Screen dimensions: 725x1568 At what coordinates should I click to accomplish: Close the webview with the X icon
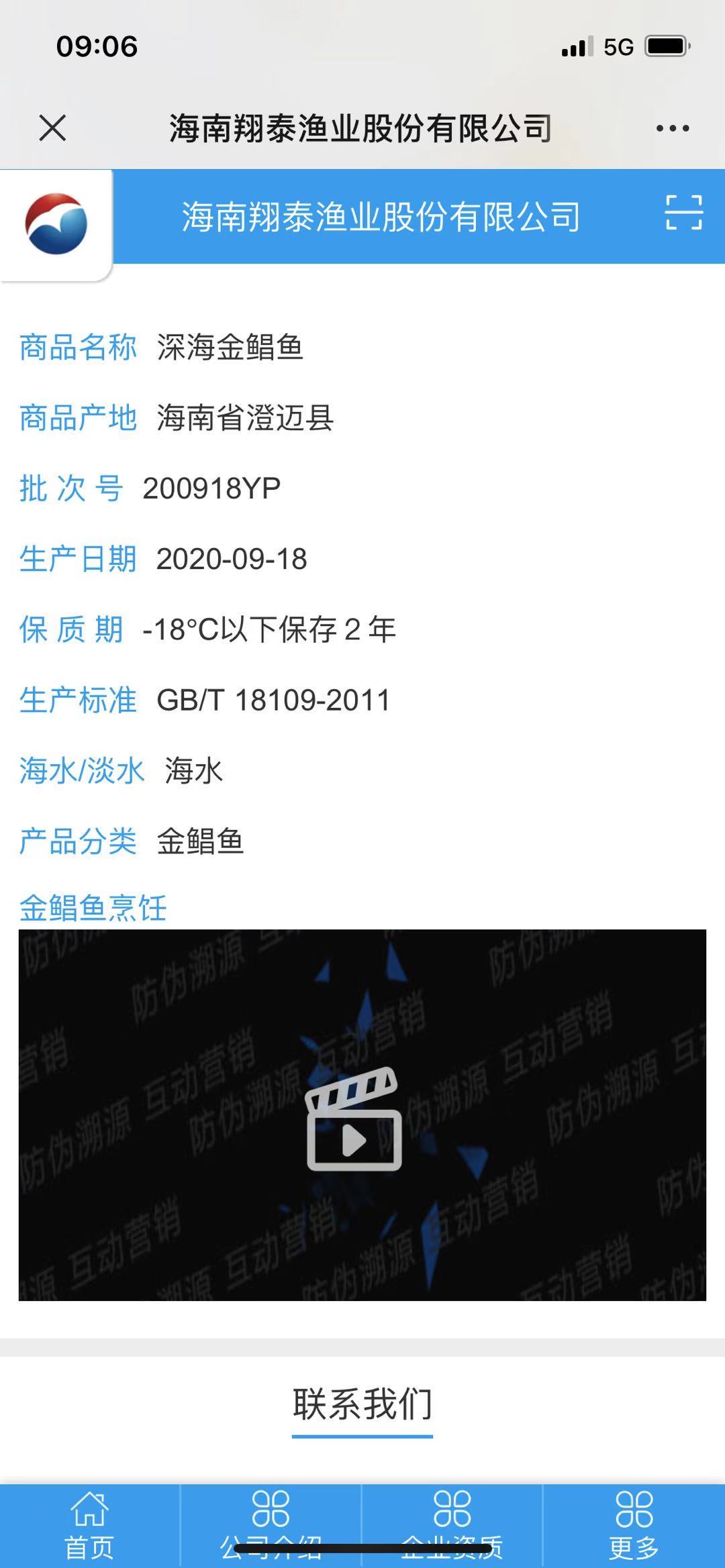click(52, 127)
